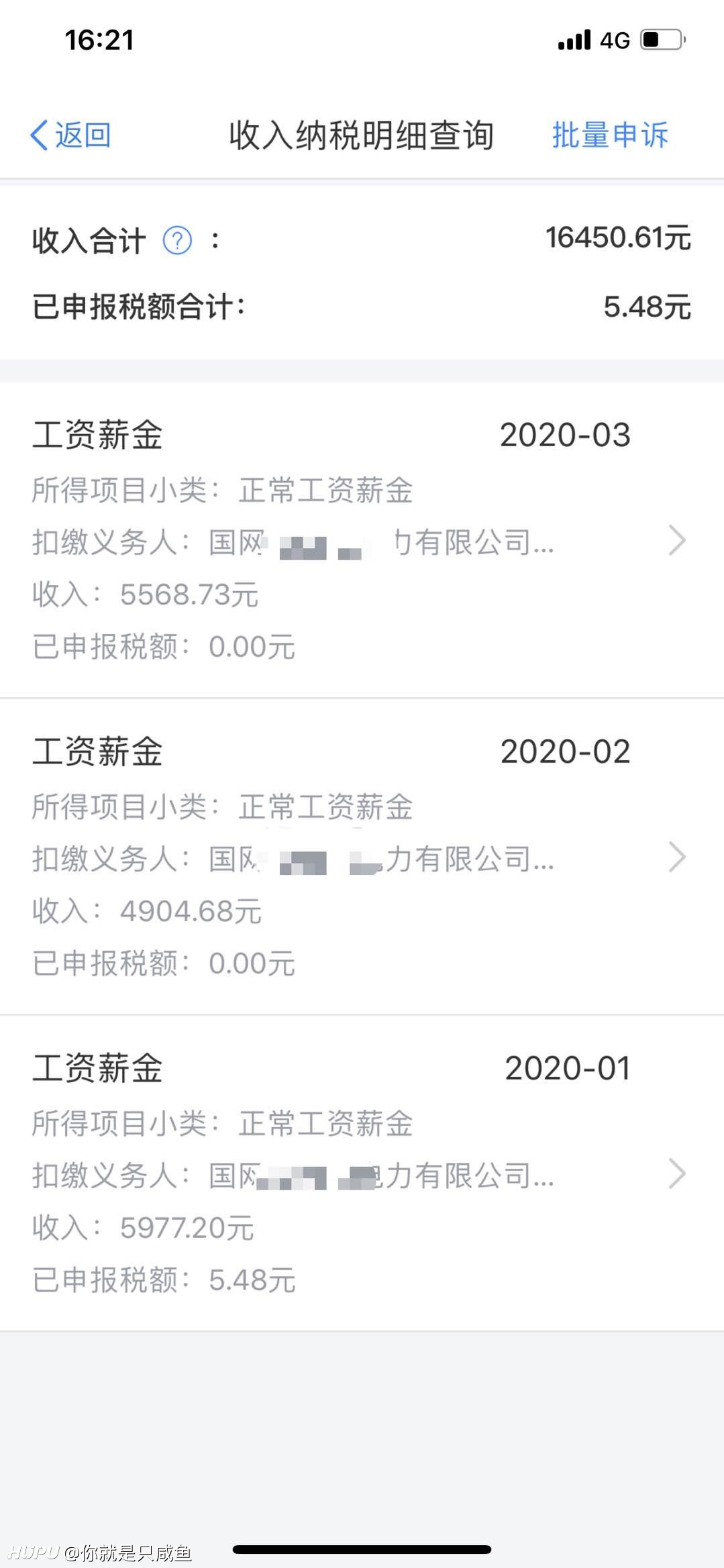Go back with the 返回 button

(70, 136)
